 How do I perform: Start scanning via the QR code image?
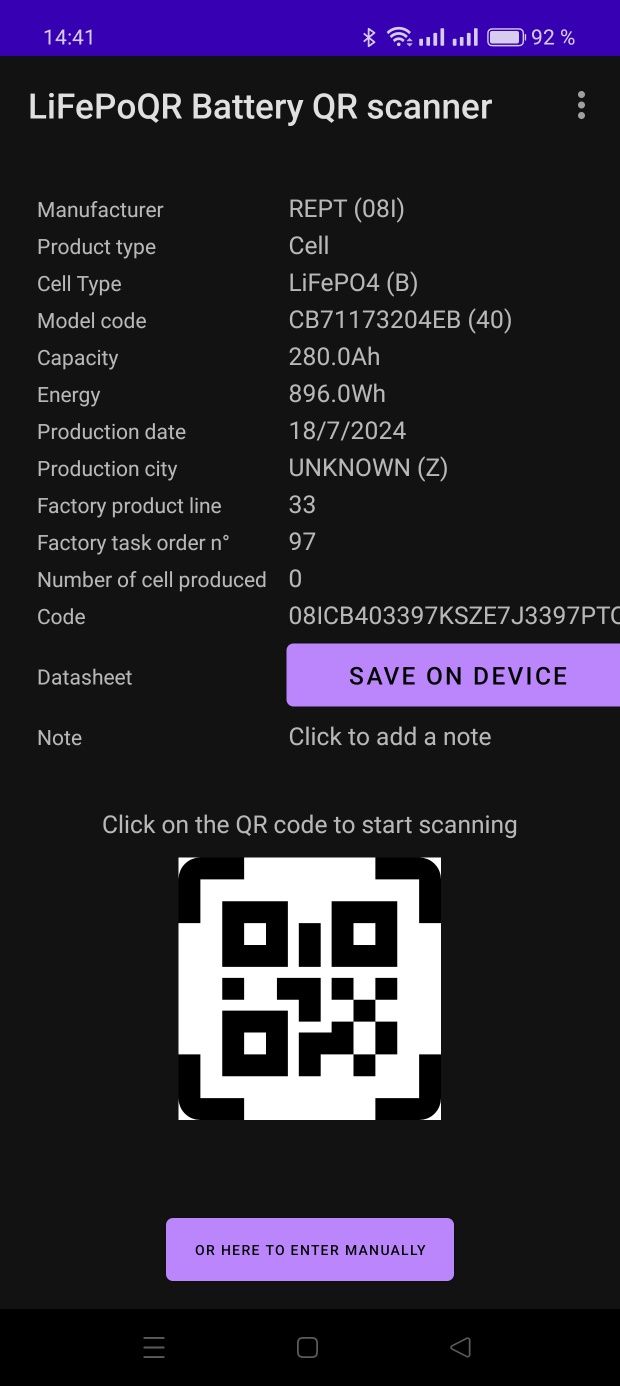(x=309, y=988)
